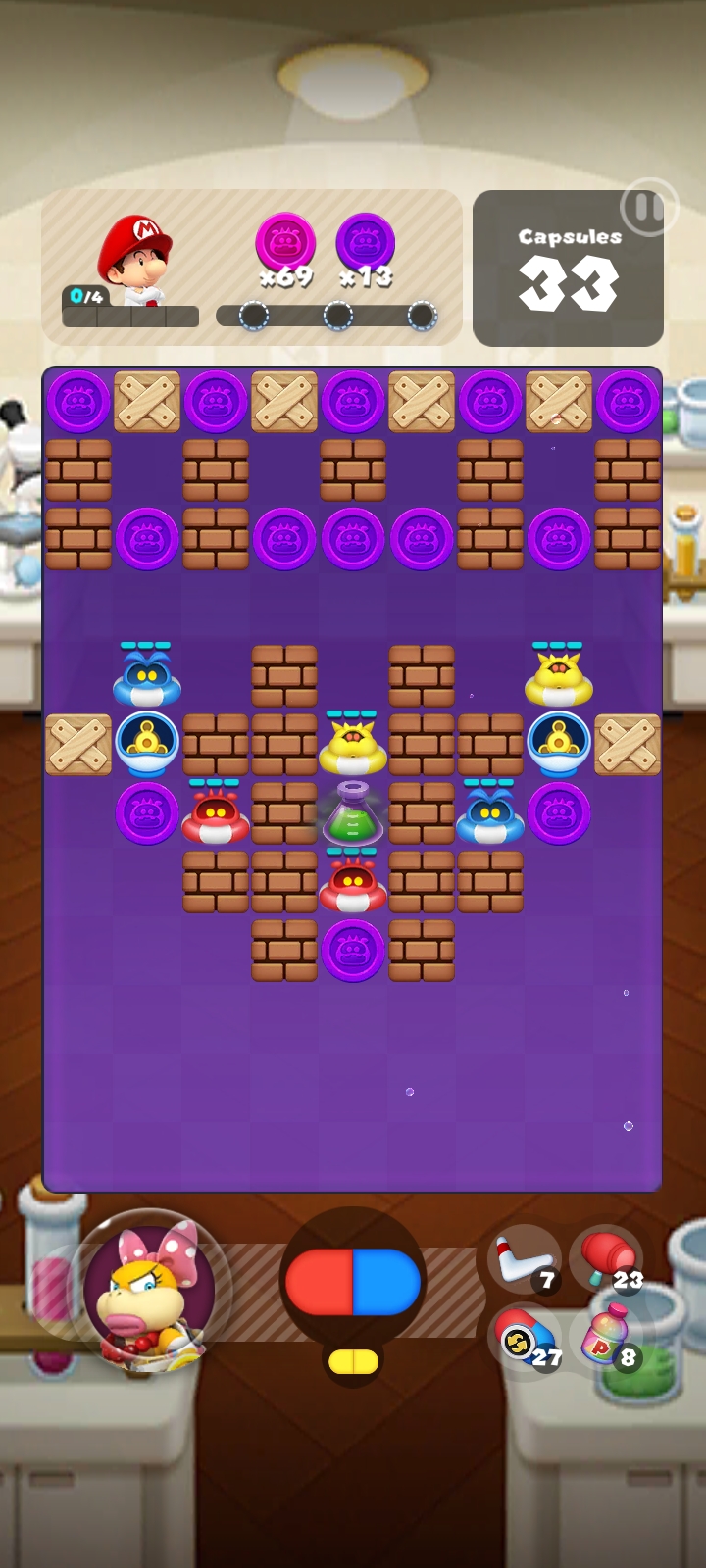Use the P potion item with 8 left

[608, 1339]
